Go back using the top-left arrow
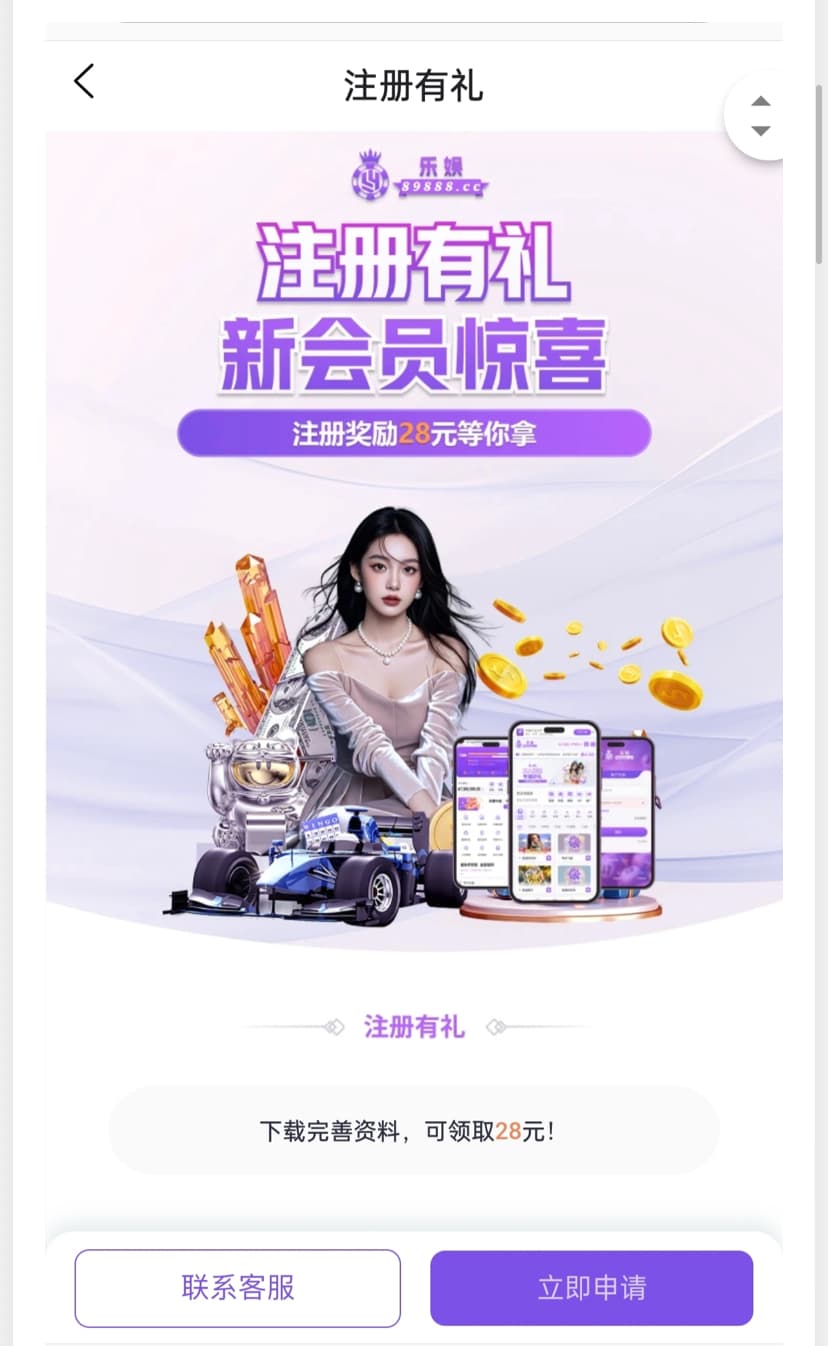 click(84, 82)
